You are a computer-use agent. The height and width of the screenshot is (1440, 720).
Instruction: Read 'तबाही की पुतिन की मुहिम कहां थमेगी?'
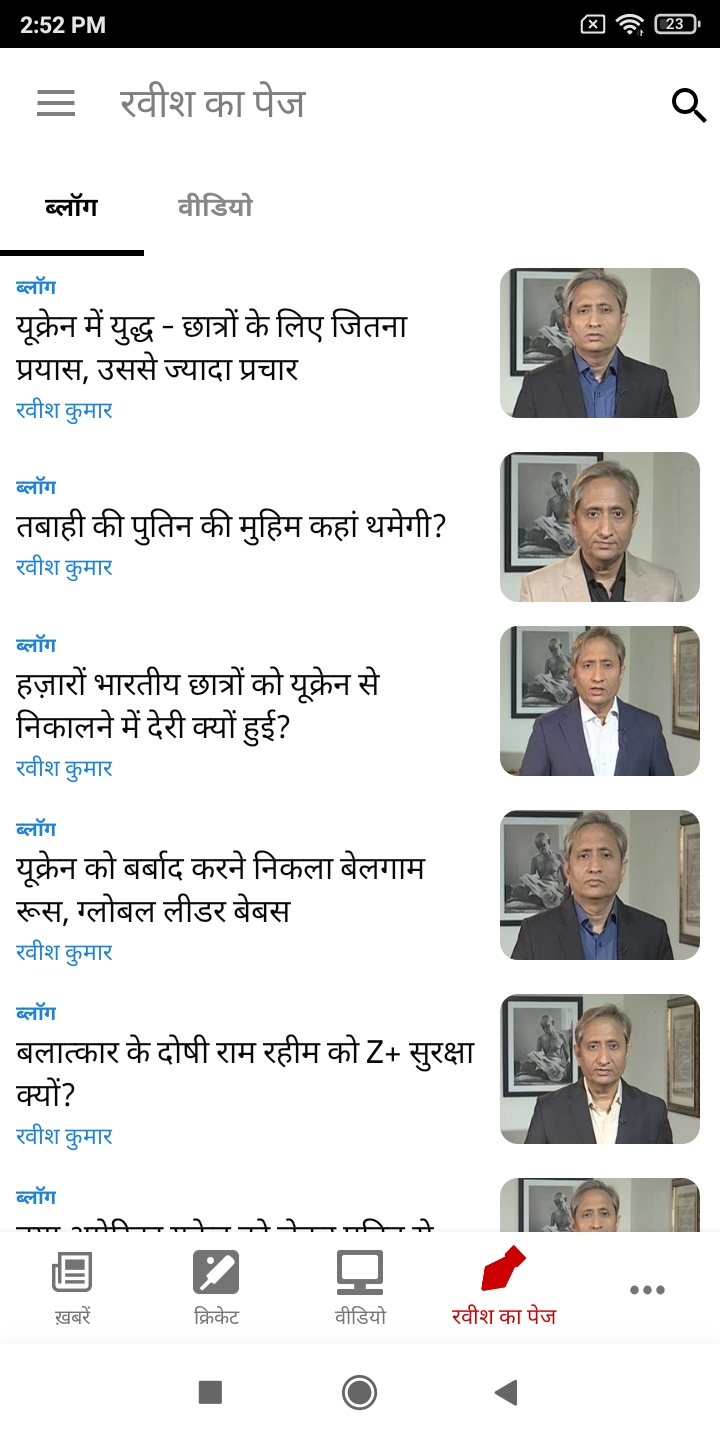coord(230,526)
